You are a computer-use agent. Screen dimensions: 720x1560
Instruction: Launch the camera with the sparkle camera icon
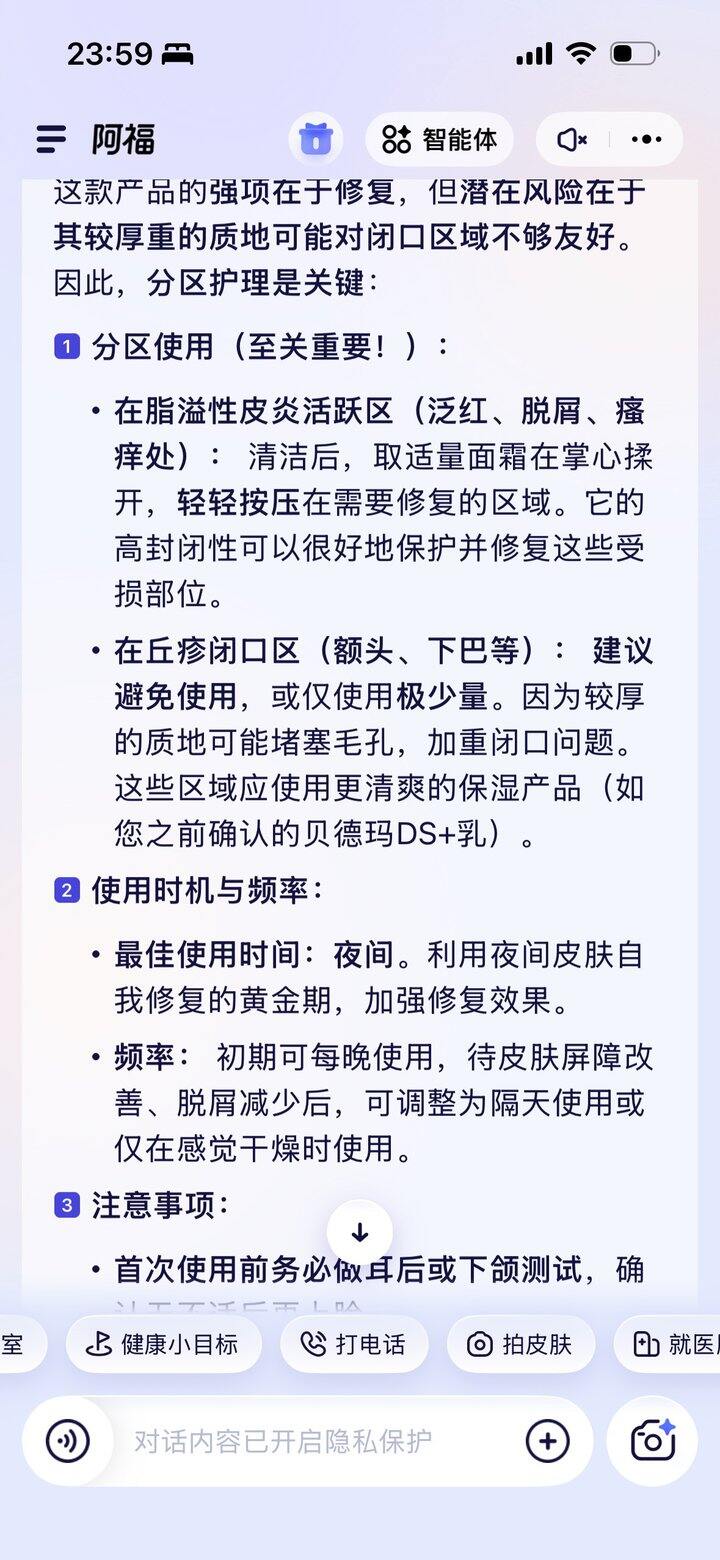coord(654,1441)
